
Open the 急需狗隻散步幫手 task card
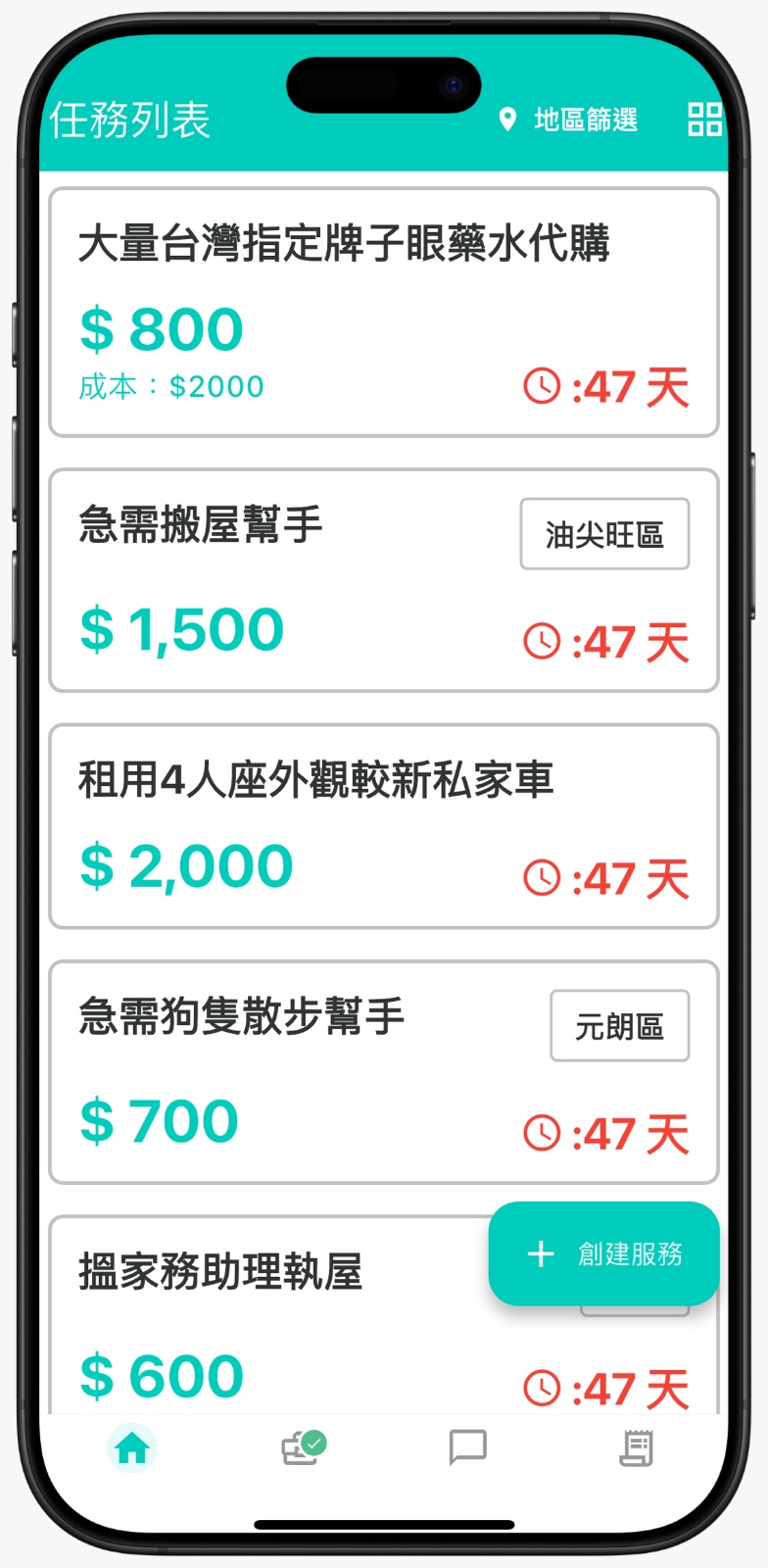click(x=294, y=1072)
